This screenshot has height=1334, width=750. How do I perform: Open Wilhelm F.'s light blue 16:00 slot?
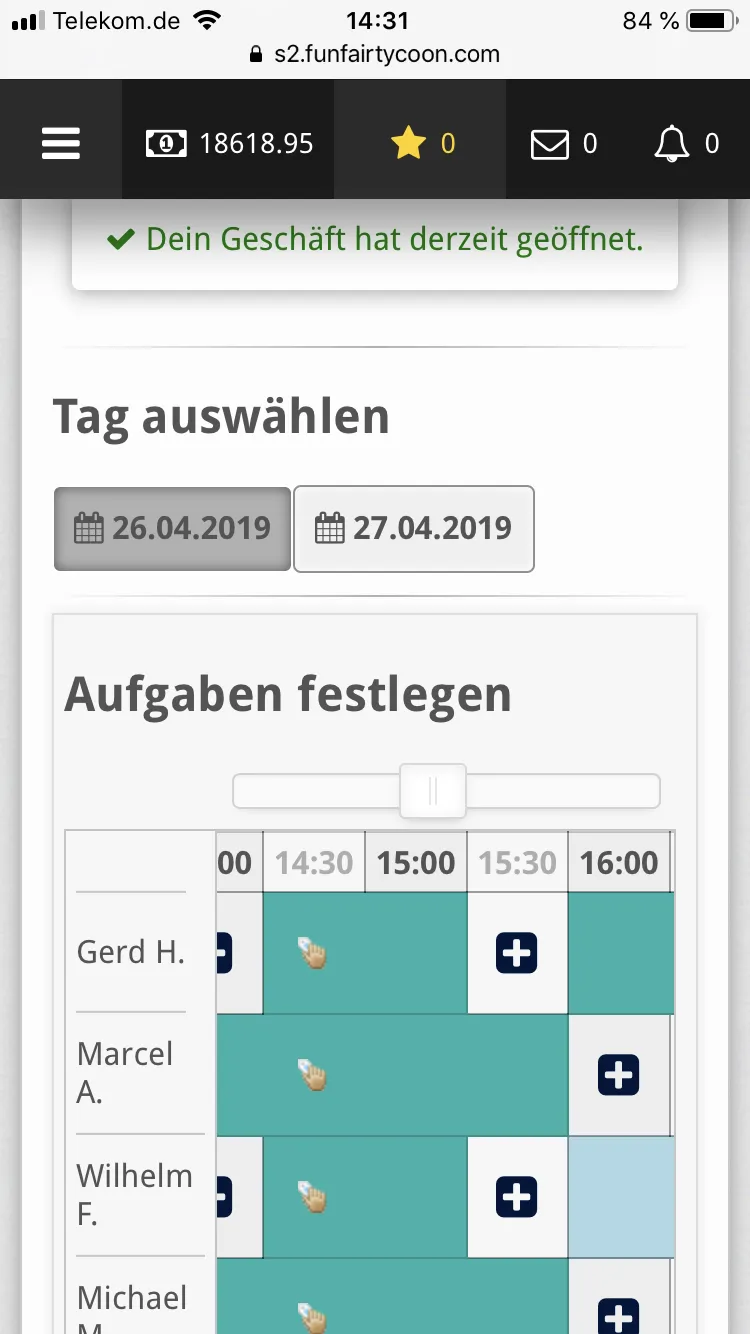(621, 1197)
